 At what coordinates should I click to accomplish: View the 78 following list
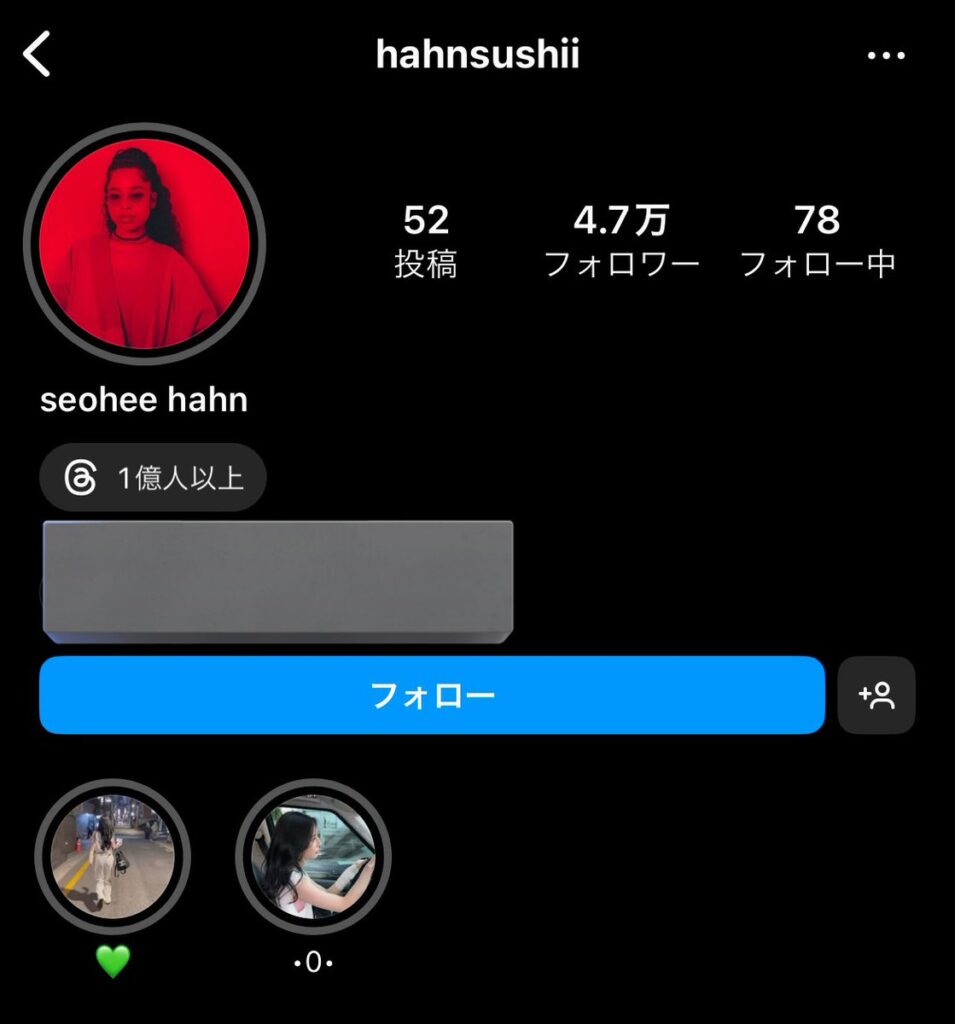pos(817,241)
